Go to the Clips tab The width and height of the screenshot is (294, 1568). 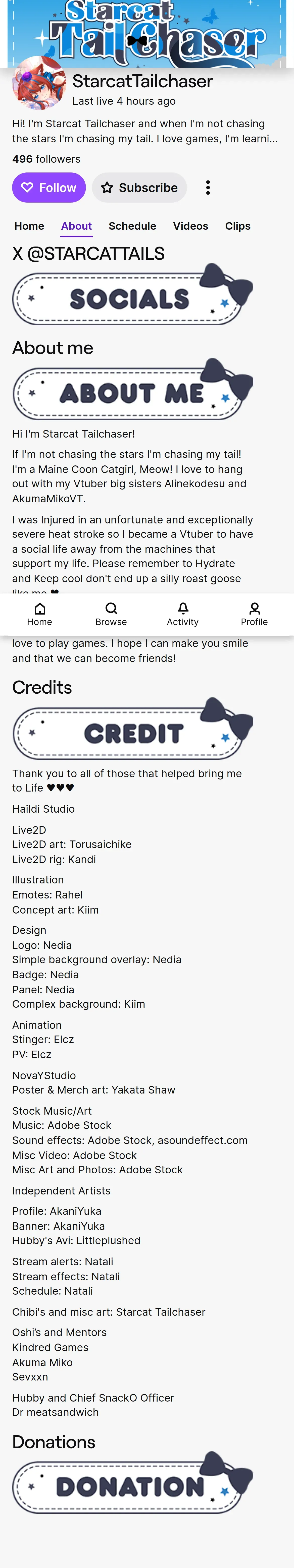pos(237,226)
